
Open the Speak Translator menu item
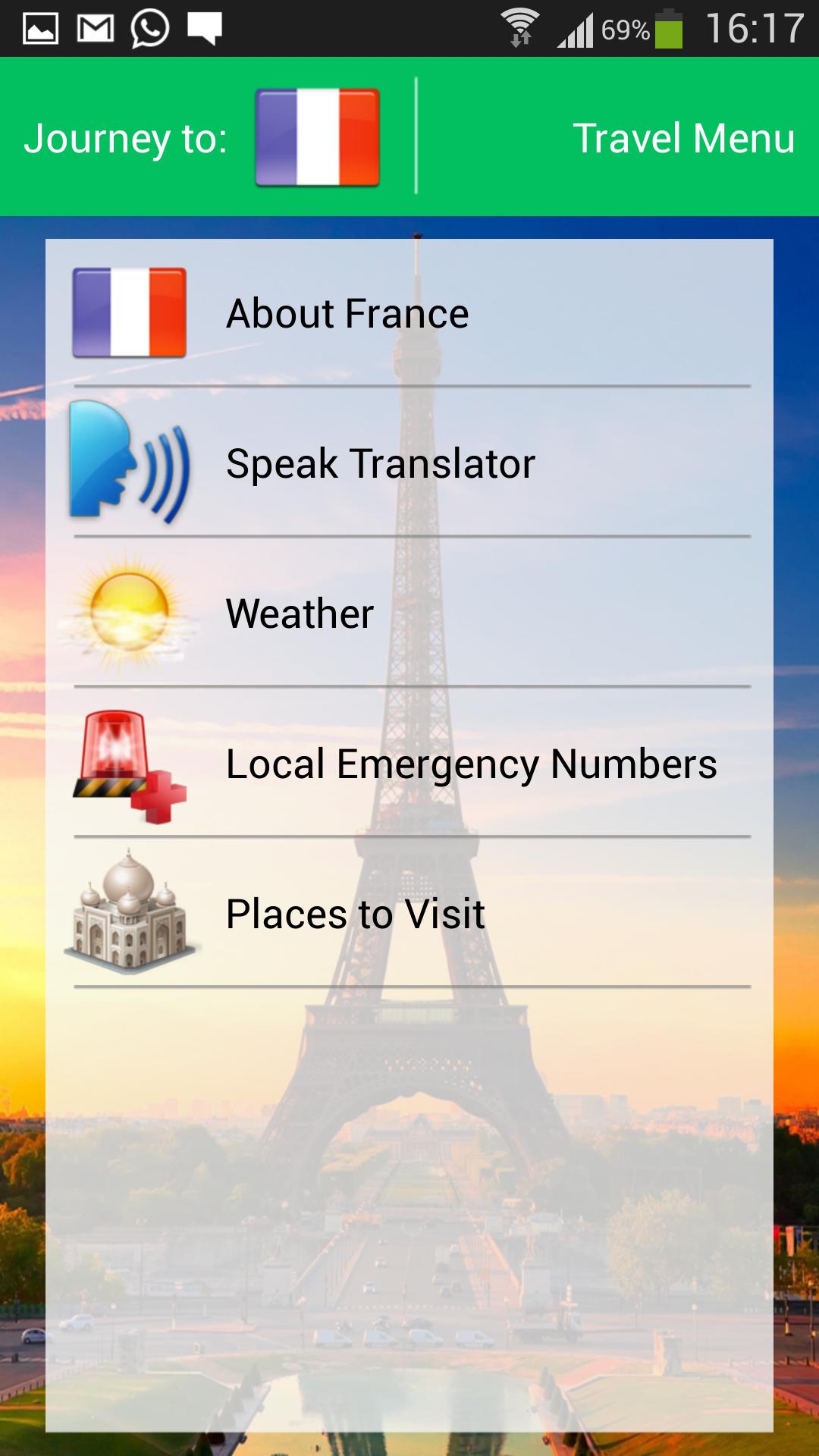(380, 463)
